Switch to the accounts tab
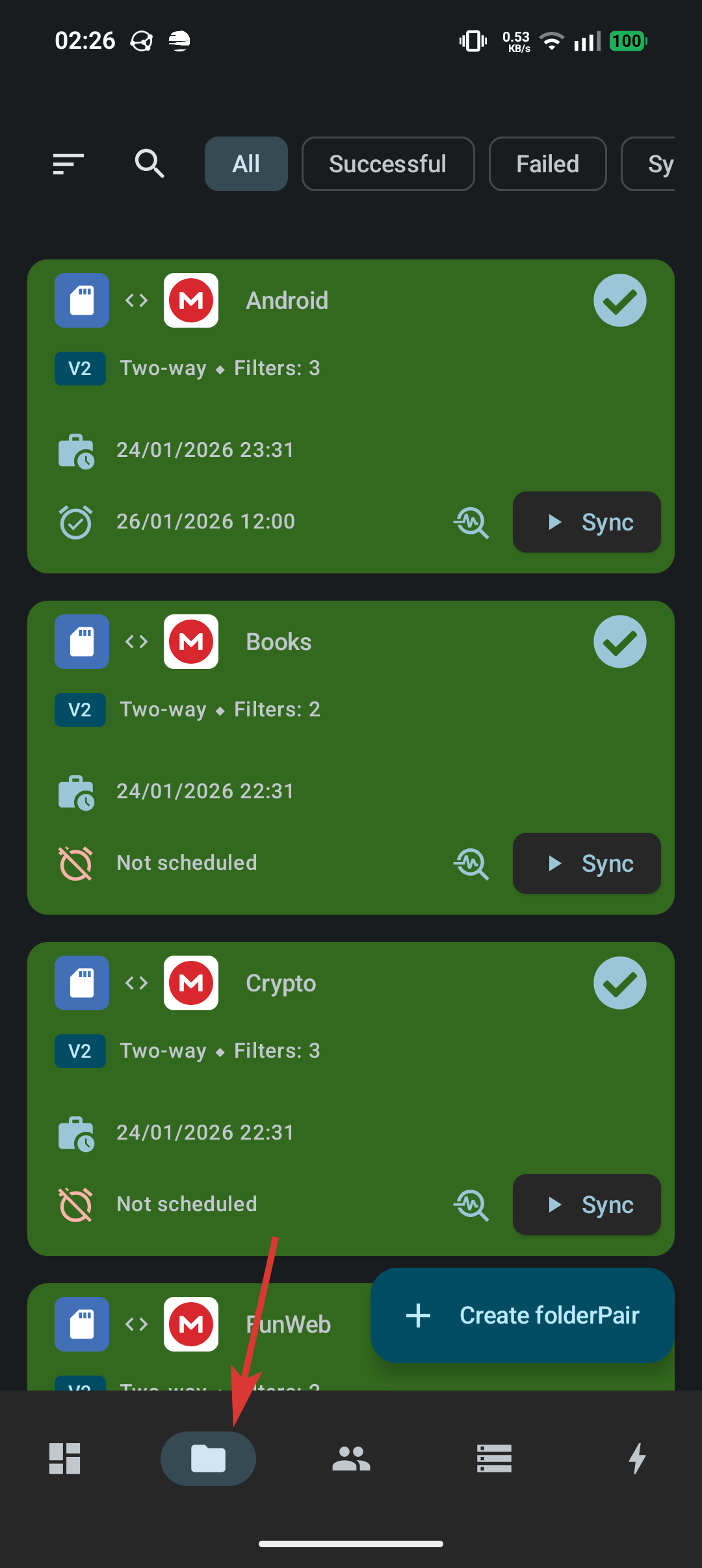The width and height of the screenshot is (702, 1568). point(351,1459)
